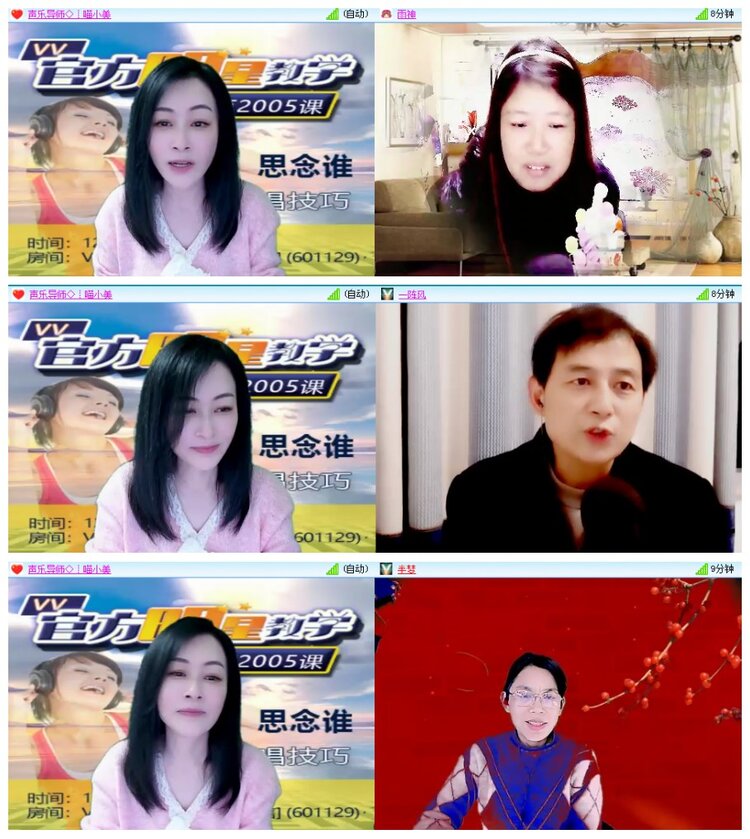The width and height of the screenshot is (750, 839).
Task: Click the signal bars next to the 8分钟 timer
Action: pyautogui.click(x=700, y=14)
